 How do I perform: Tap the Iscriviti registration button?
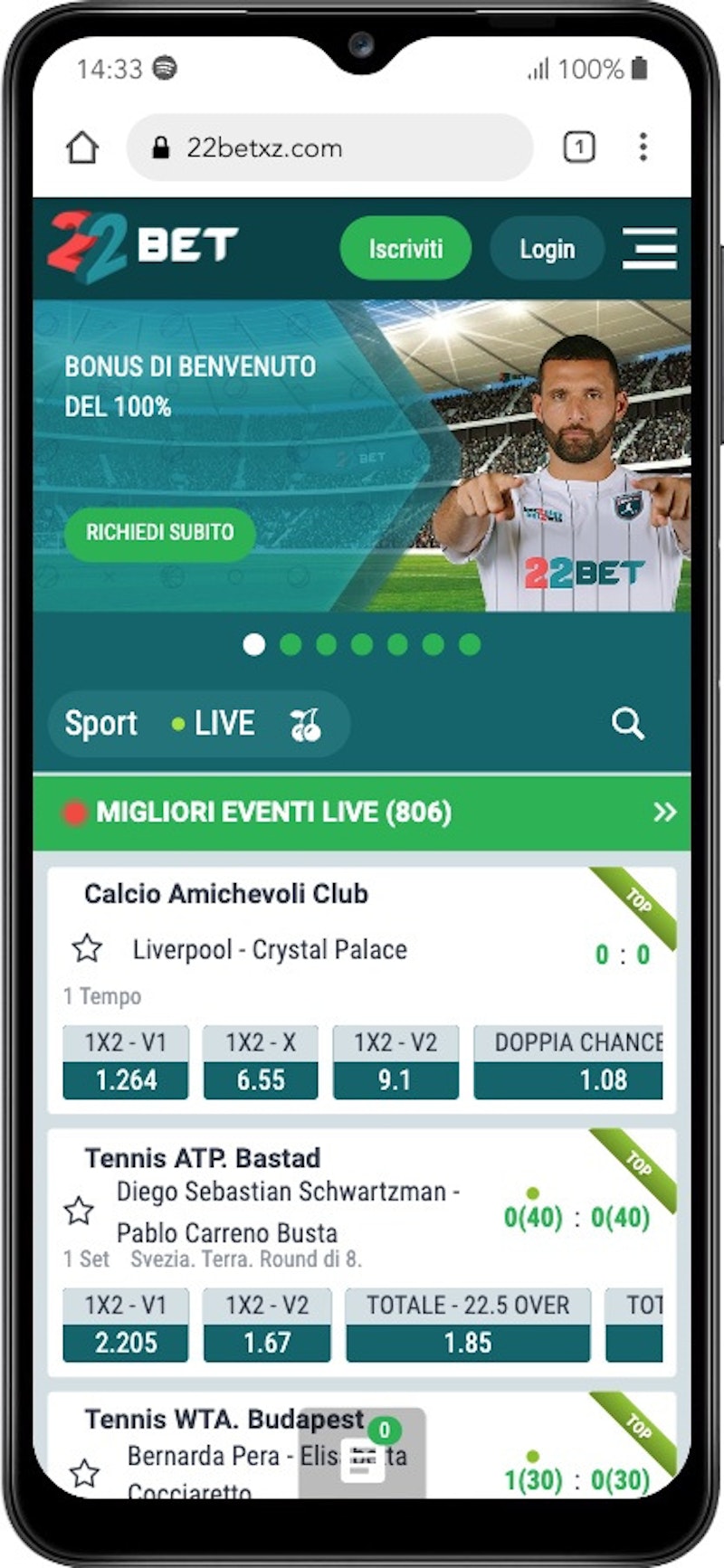405,248
